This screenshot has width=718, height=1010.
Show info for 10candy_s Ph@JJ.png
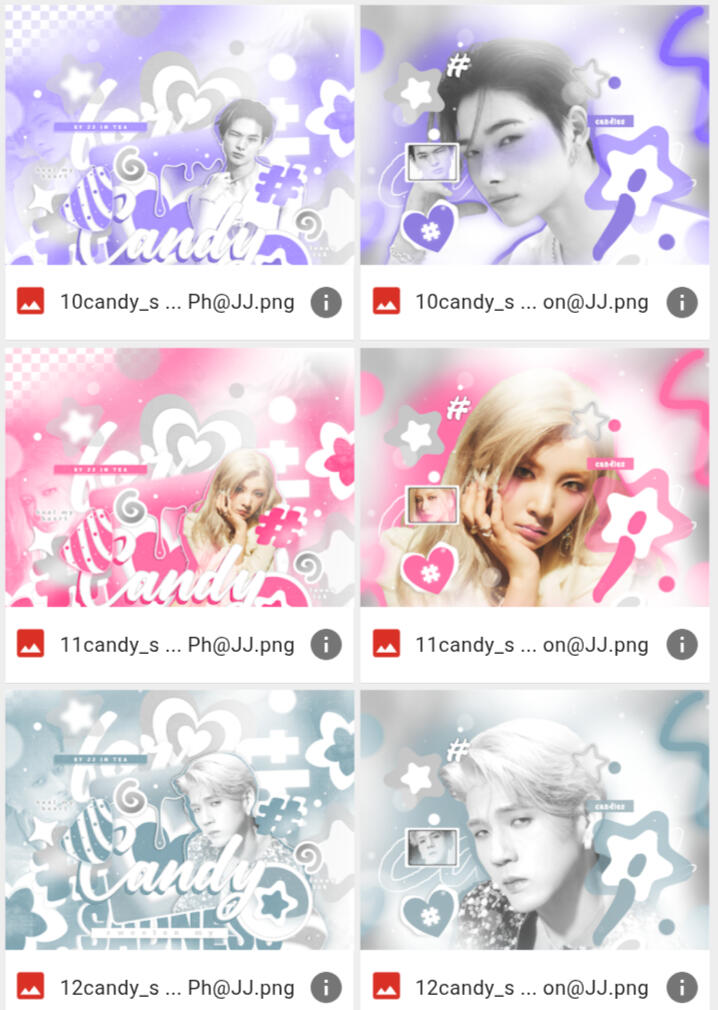tap(326, 302)
